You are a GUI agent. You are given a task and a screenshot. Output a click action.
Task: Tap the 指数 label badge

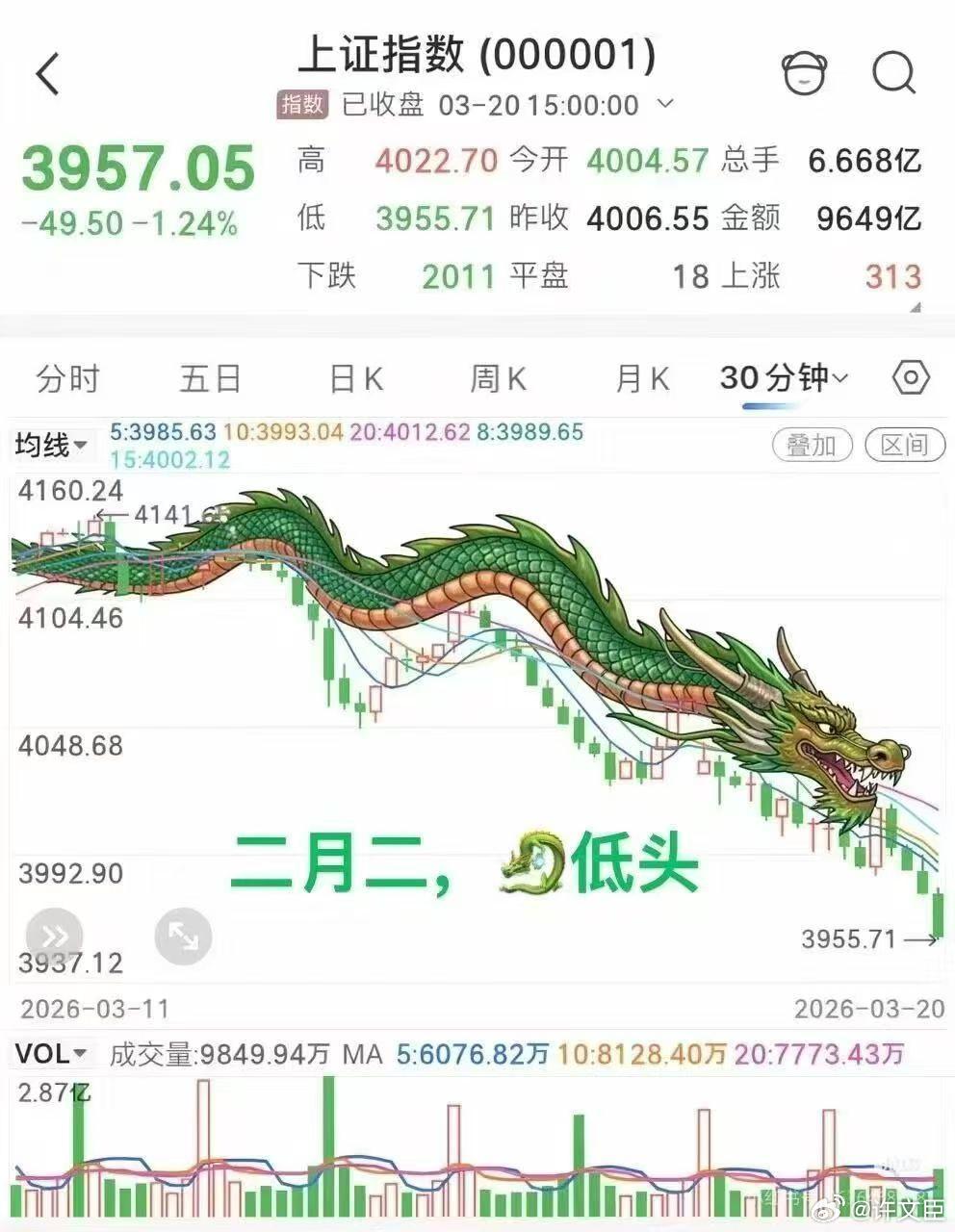click(x=302, y=105)
